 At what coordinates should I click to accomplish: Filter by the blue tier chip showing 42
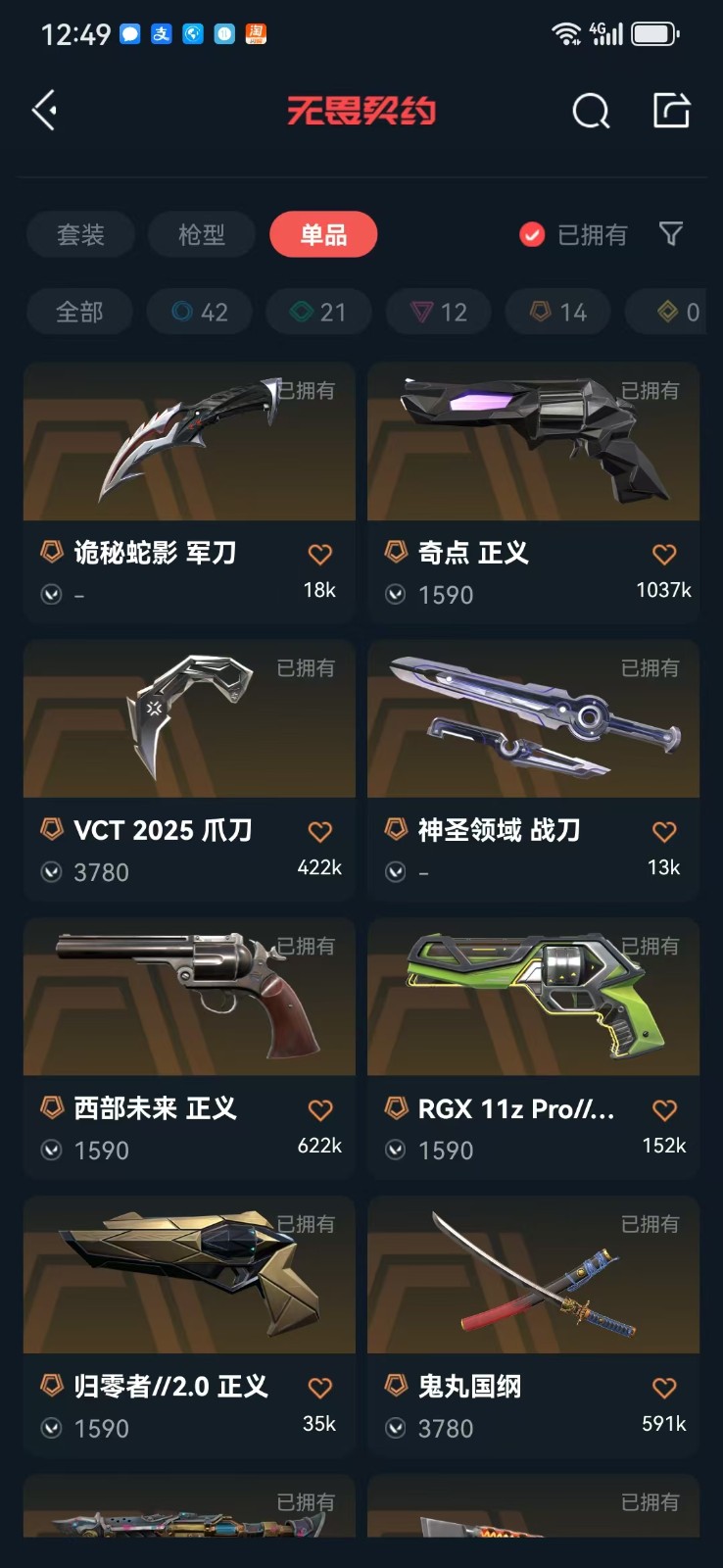click(200, 313)
